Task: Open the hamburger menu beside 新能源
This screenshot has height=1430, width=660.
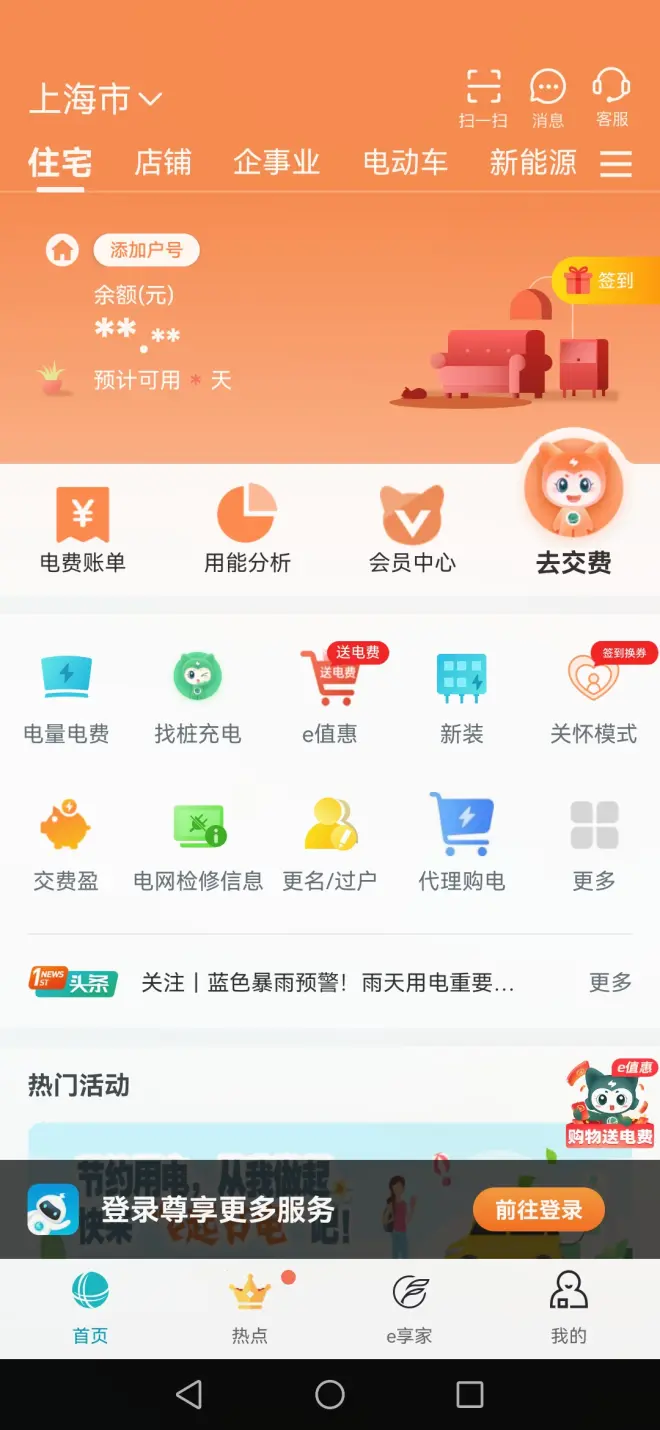Action: pos(616,164)
